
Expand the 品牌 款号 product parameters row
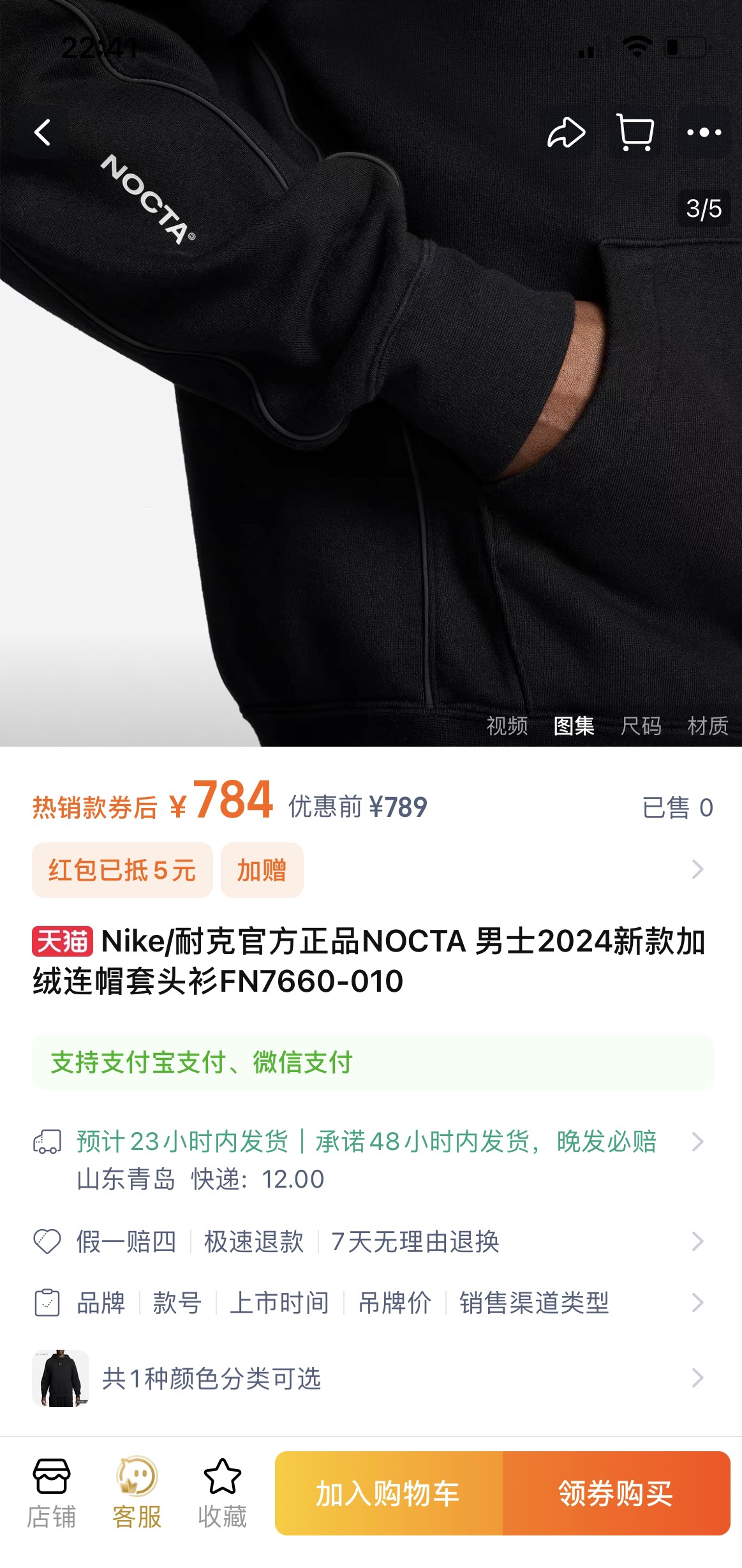(x=367, y=1303)
